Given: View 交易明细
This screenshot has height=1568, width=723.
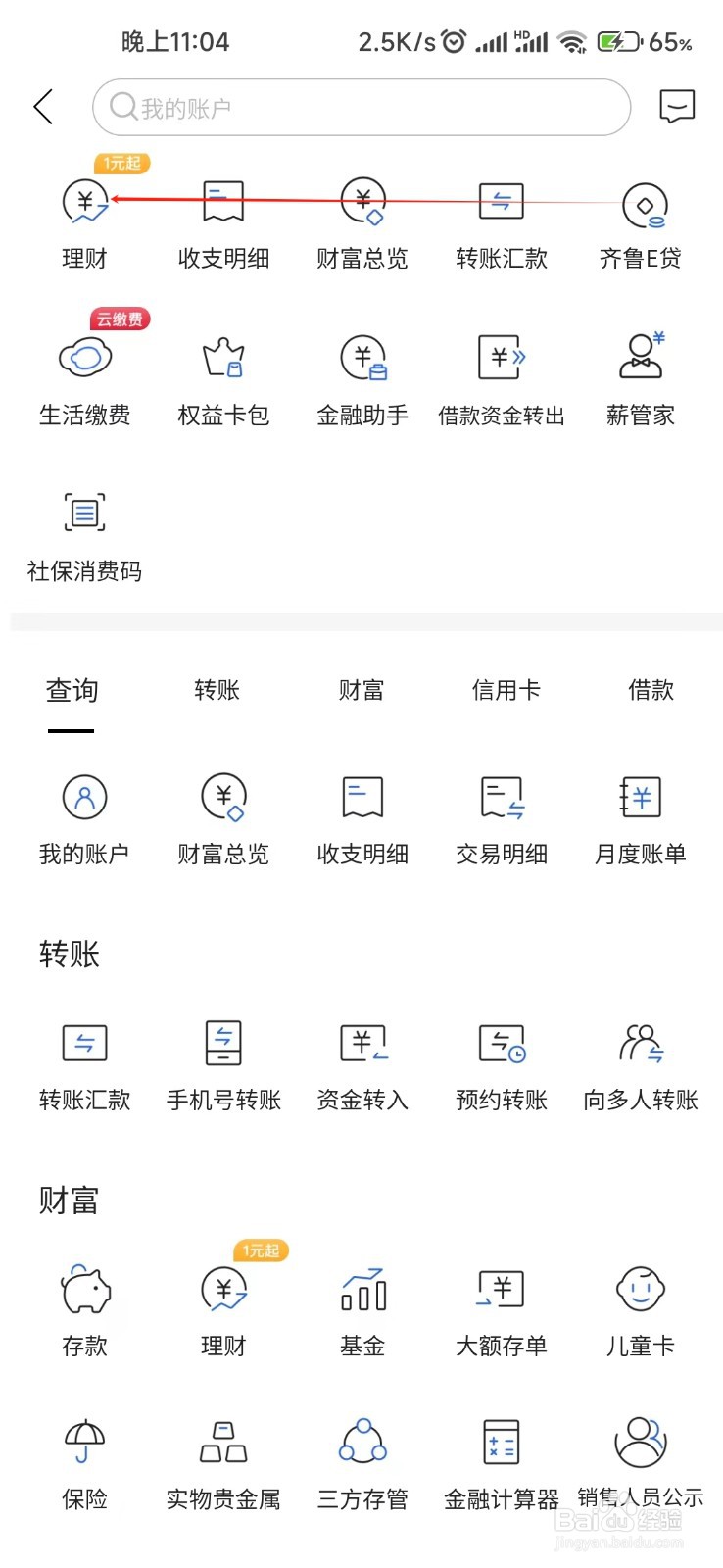Looking at the screenshot, I should point(502,821).
